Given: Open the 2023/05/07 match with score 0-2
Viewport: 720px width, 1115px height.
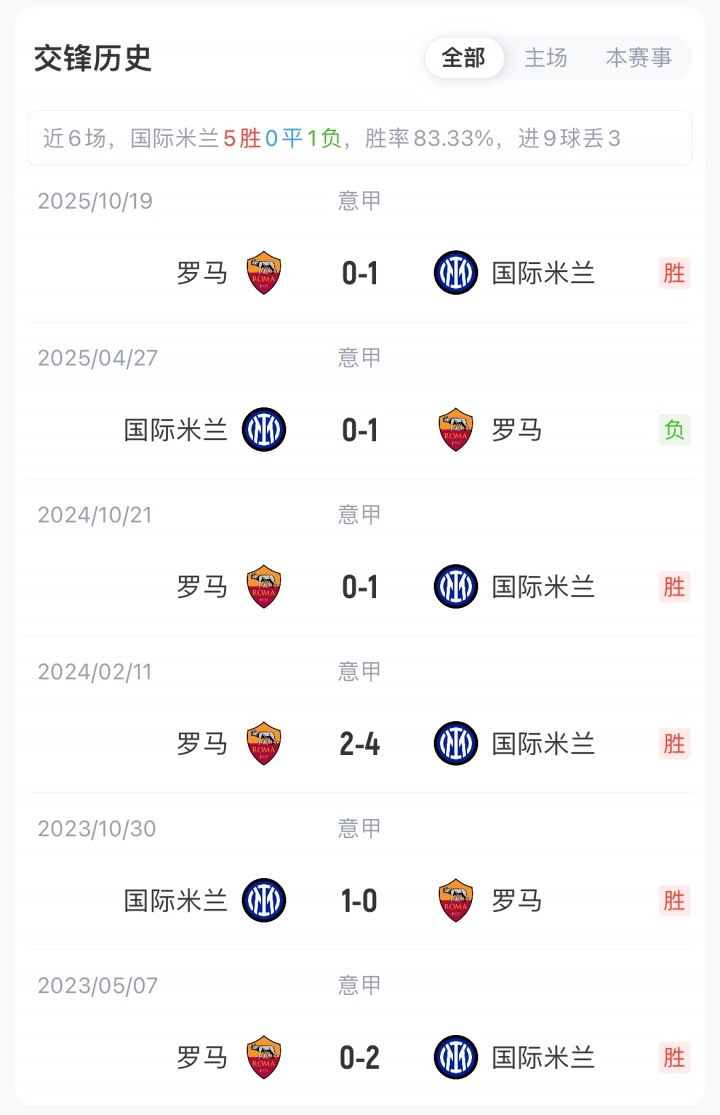Looking at the screenshot, I should click(360, 1057).
